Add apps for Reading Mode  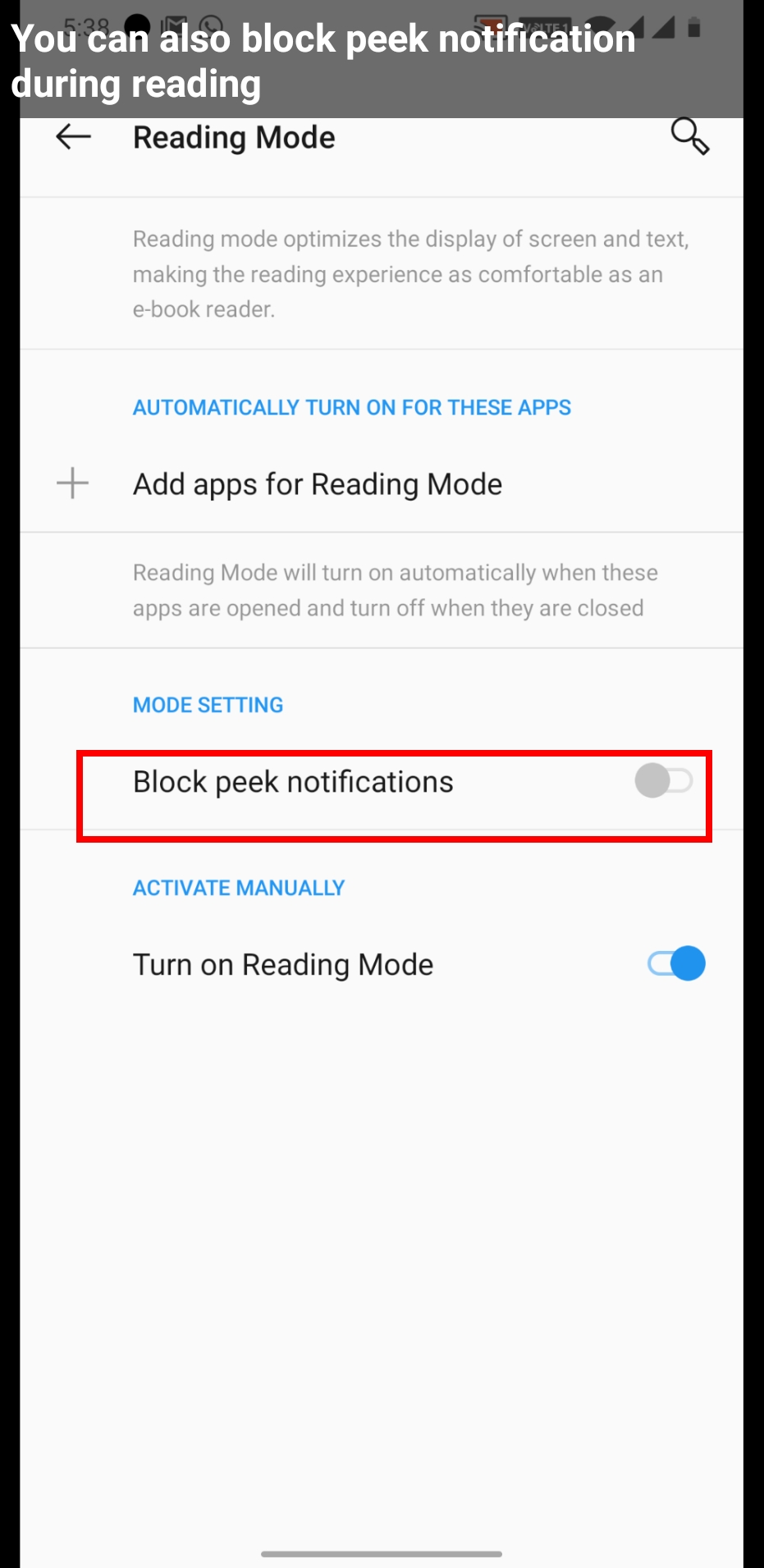[x=382, y=484]
